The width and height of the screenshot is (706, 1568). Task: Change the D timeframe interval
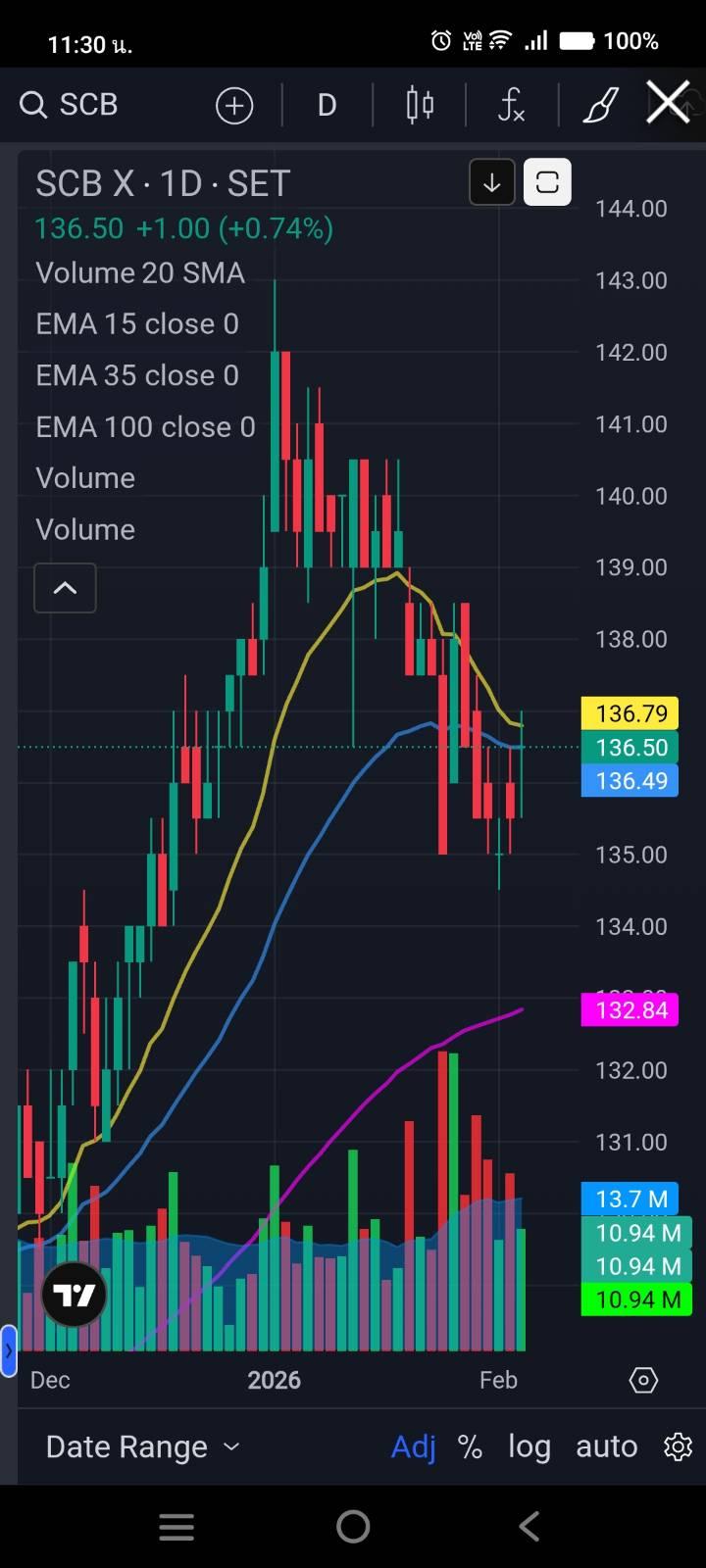pyautogui.click(x=327, y=105)
